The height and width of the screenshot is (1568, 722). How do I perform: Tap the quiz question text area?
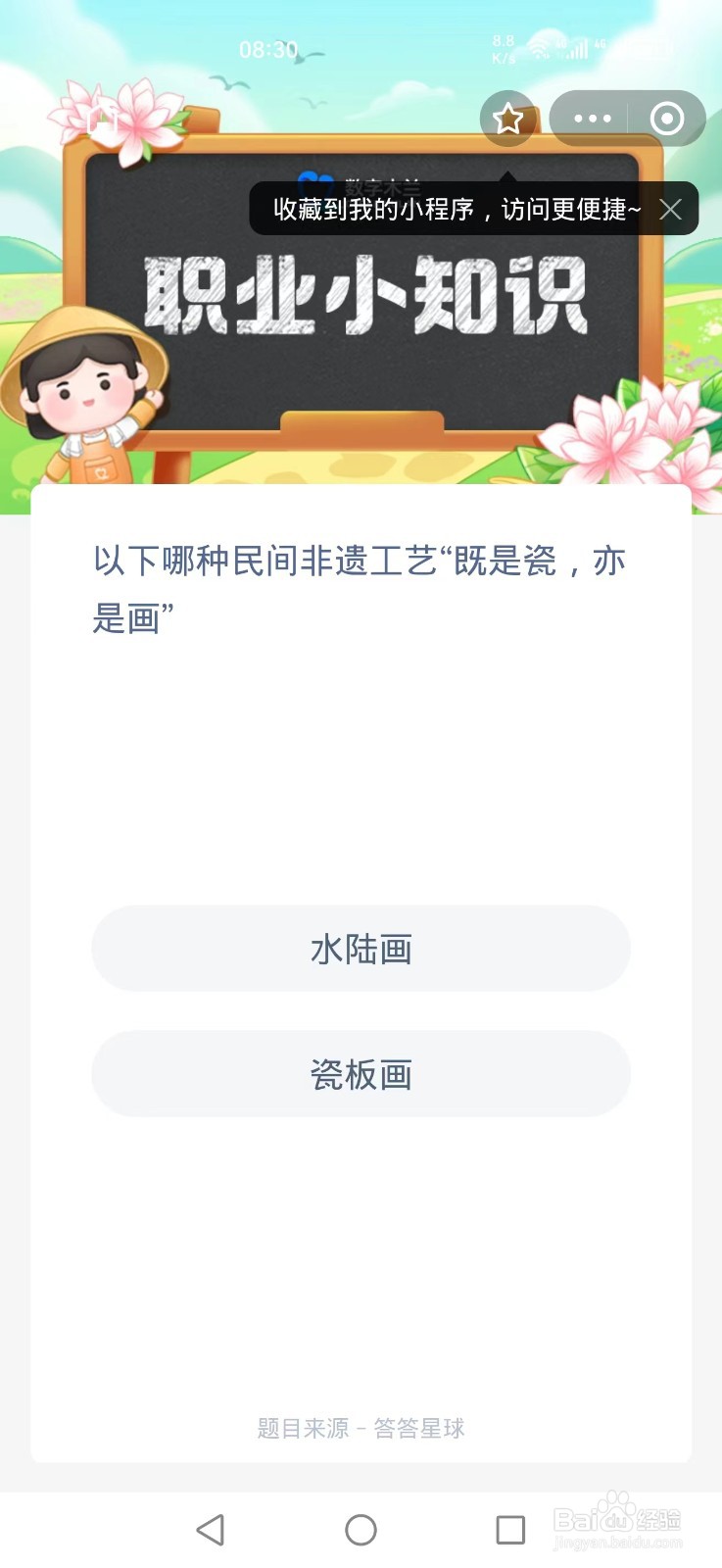(x=361, y=588)
